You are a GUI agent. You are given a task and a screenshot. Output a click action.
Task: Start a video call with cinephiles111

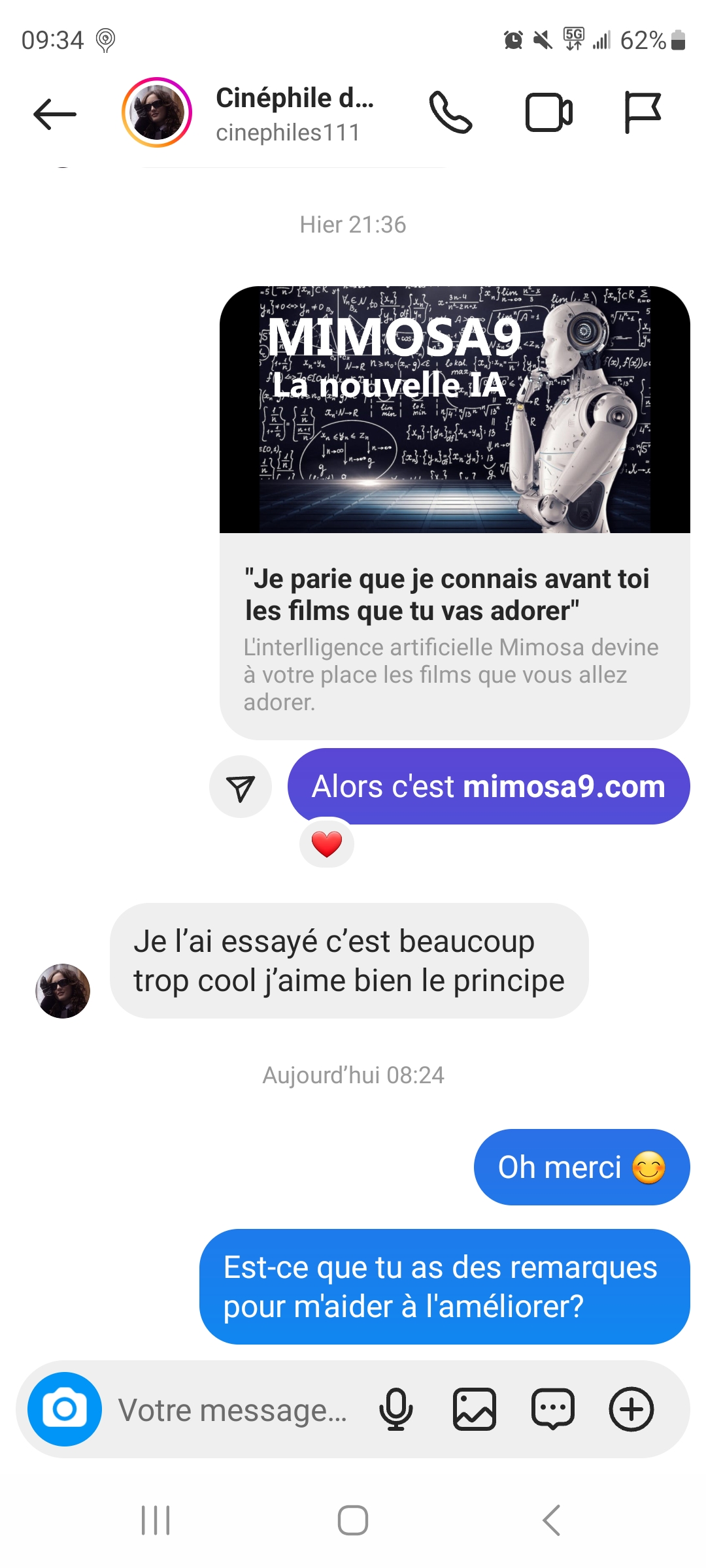[549, 113]
